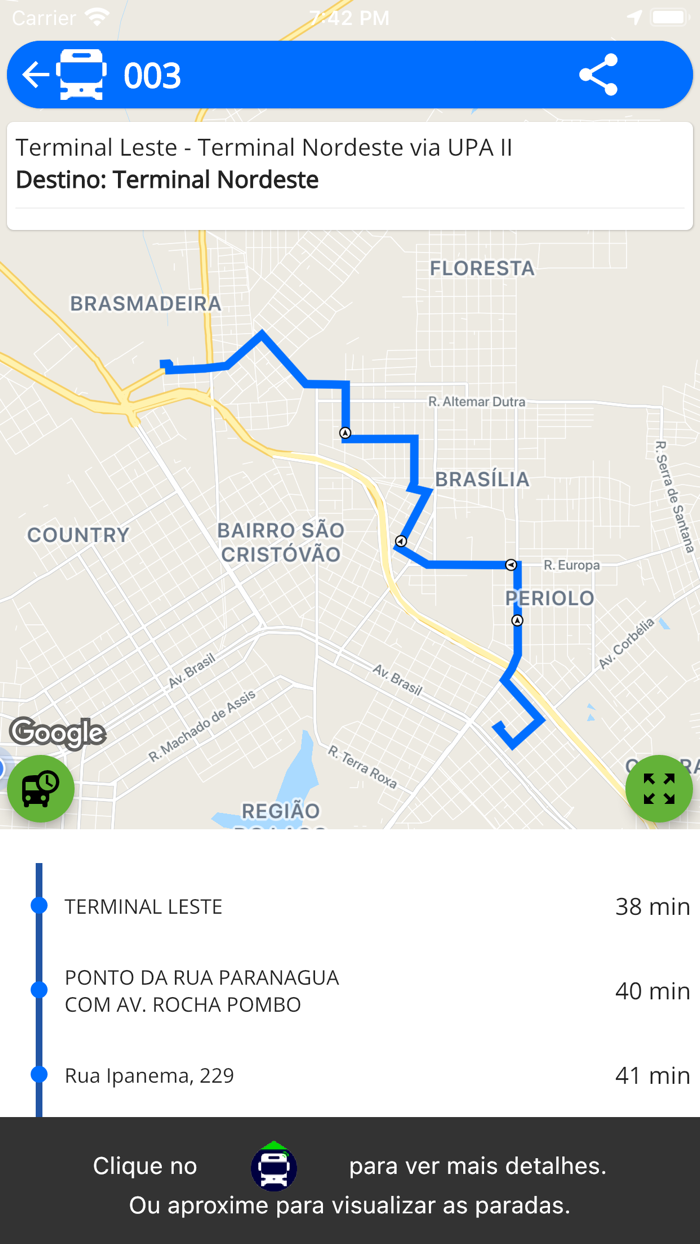Share bus route 003

pyautogui.click(x=598, y=75)
